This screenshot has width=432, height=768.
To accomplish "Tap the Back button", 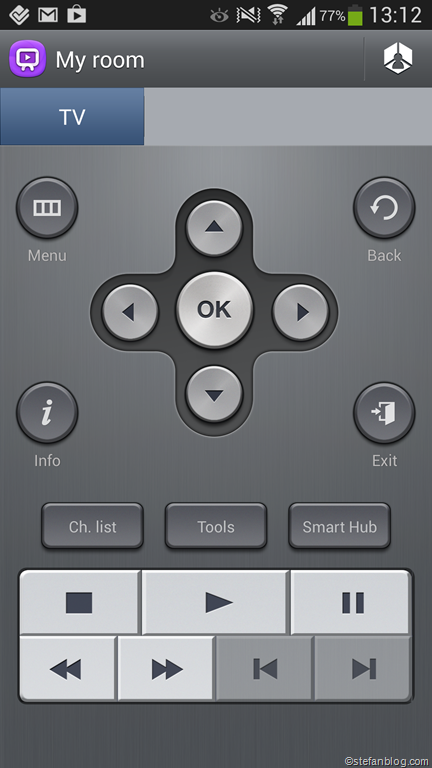I will (x=384, y=208).
